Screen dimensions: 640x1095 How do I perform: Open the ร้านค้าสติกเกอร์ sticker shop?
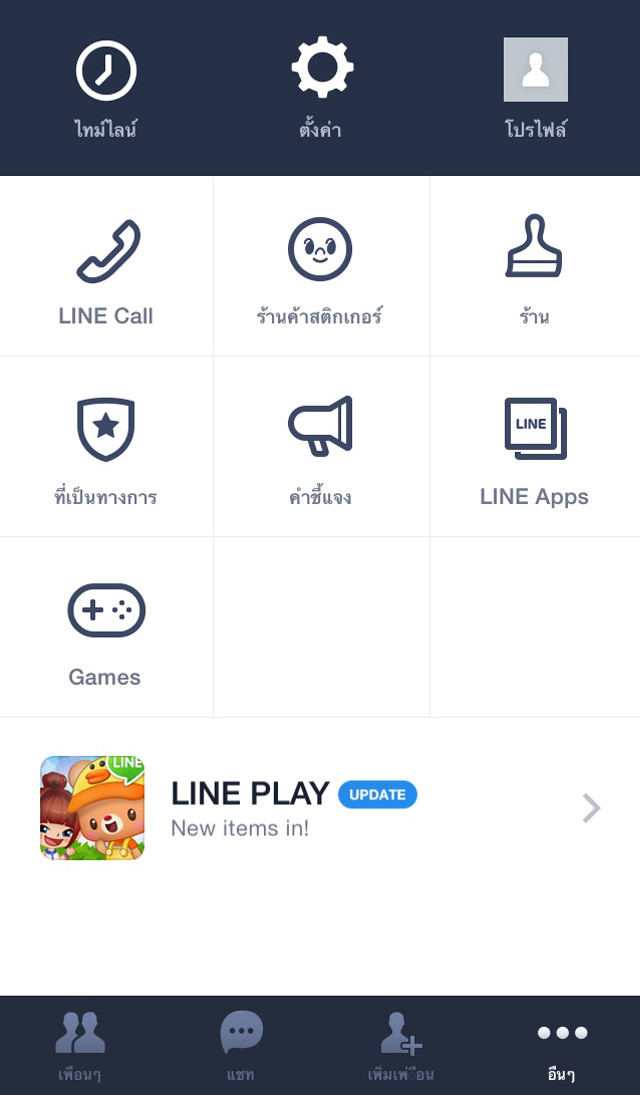coord(321,267)
